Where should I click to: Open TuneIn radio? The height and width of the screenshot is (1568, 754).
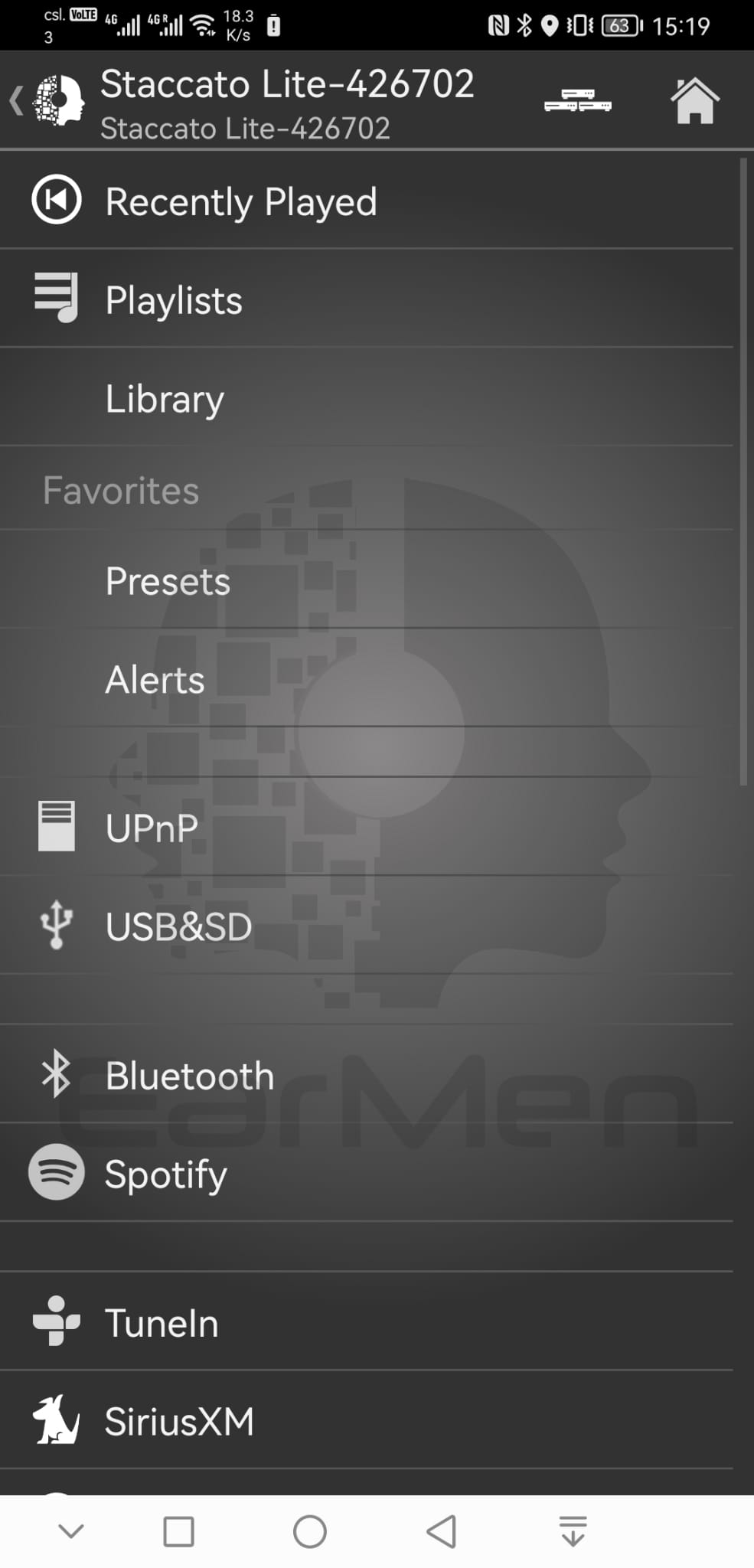click(367, 1321)
